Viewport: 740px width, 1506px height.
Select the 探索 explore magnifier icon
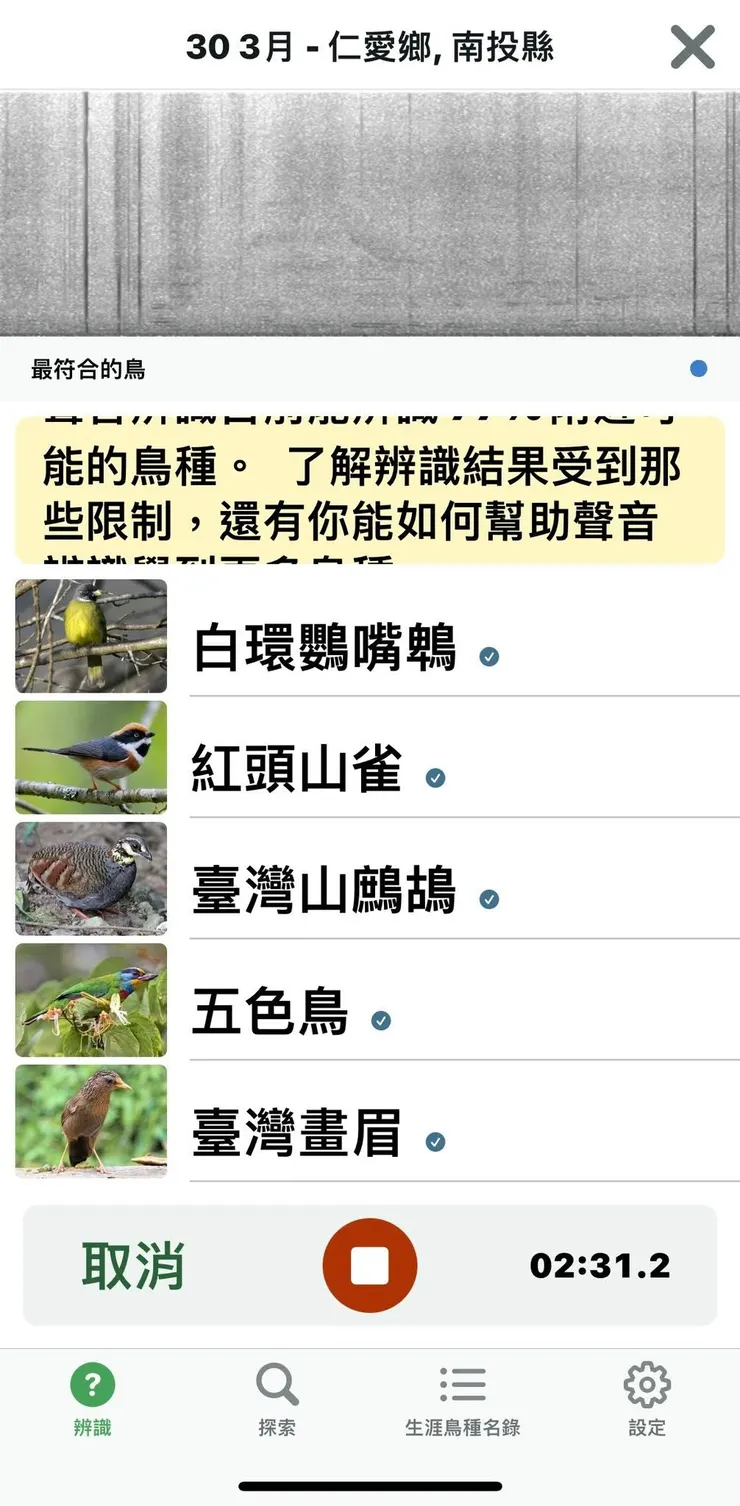[277, 1386]
